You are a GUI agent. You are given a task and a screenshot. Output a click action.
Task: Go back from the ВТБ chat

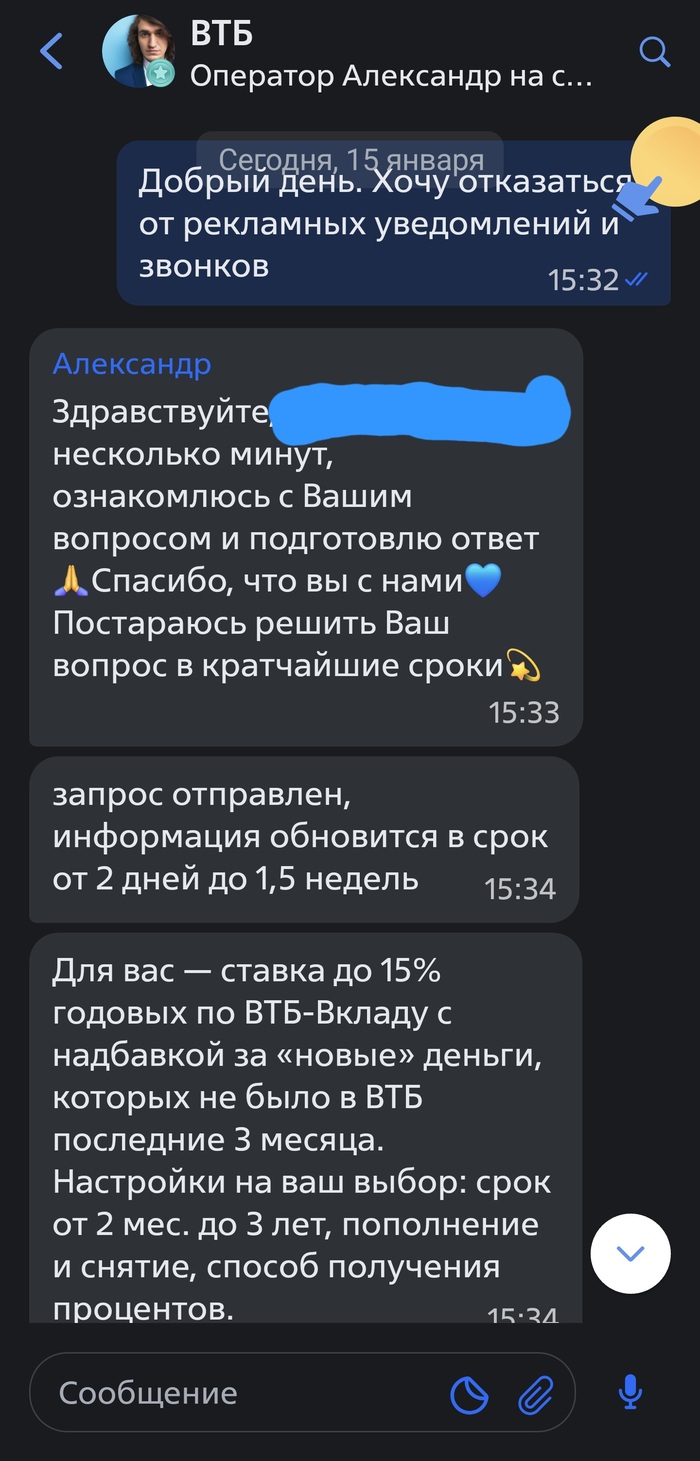pyautogui.click(x=51, y=51)
